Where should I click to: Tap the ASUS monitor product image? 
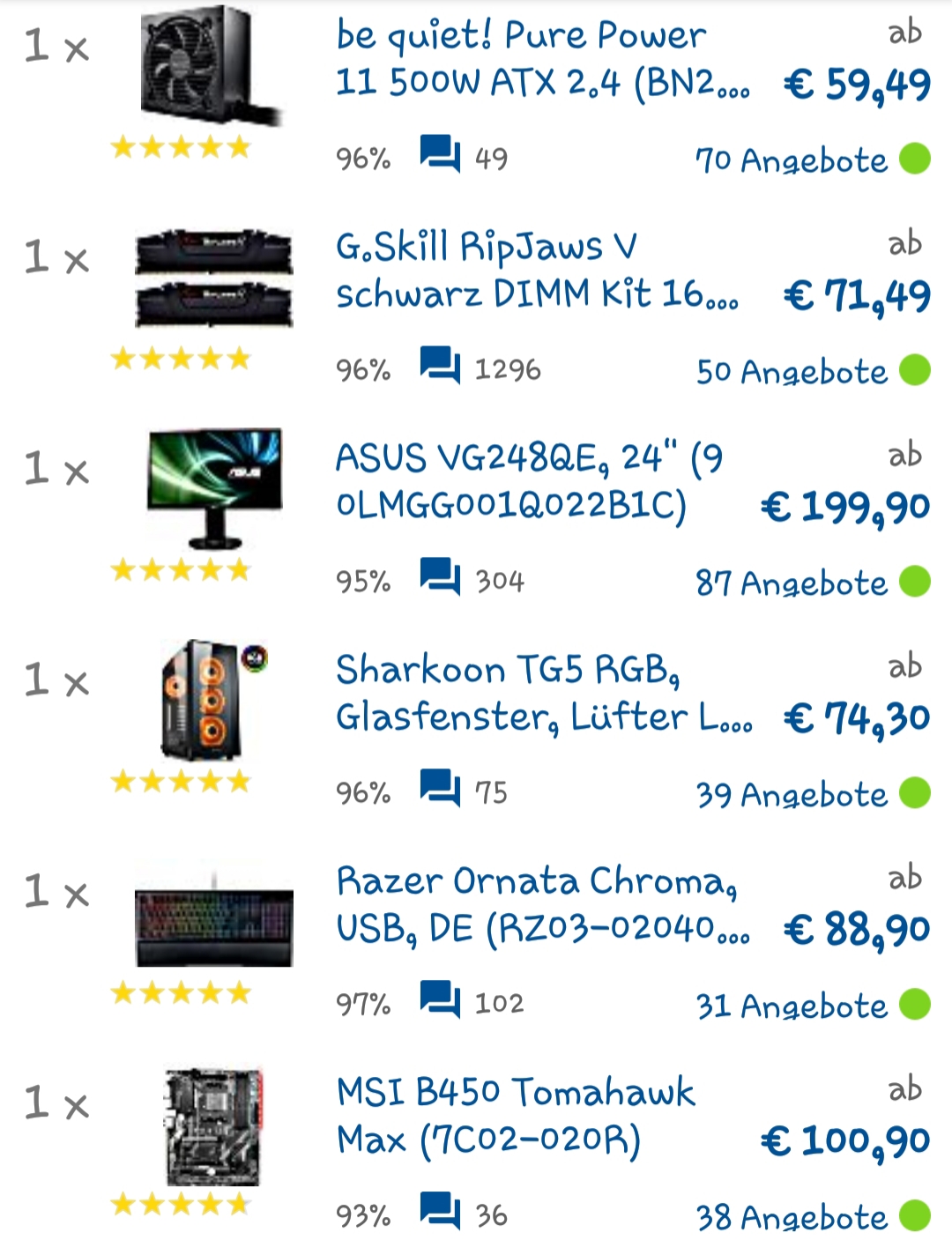pyautogui.click(x=214, y=487)
